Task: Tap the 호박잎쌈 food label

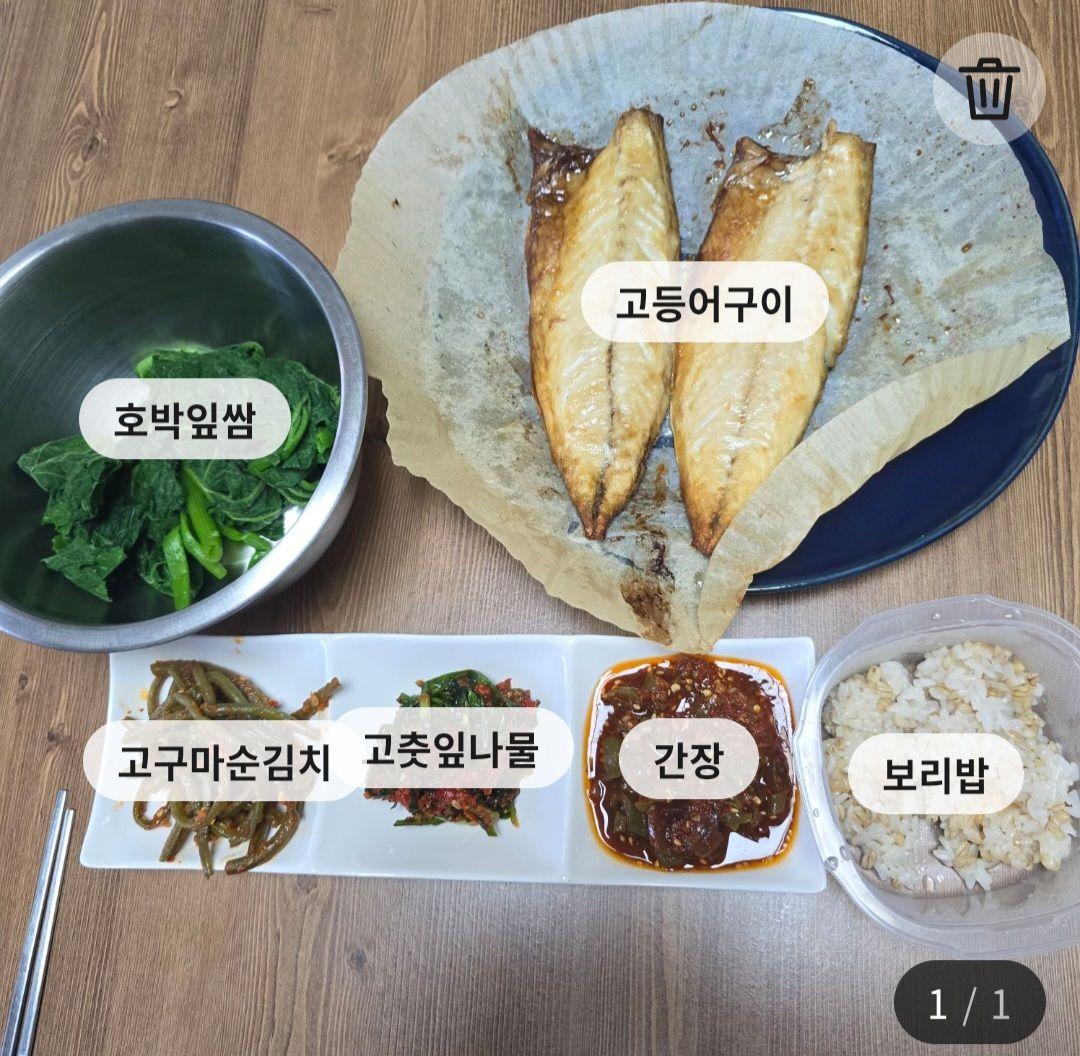Action: (185, 419)
